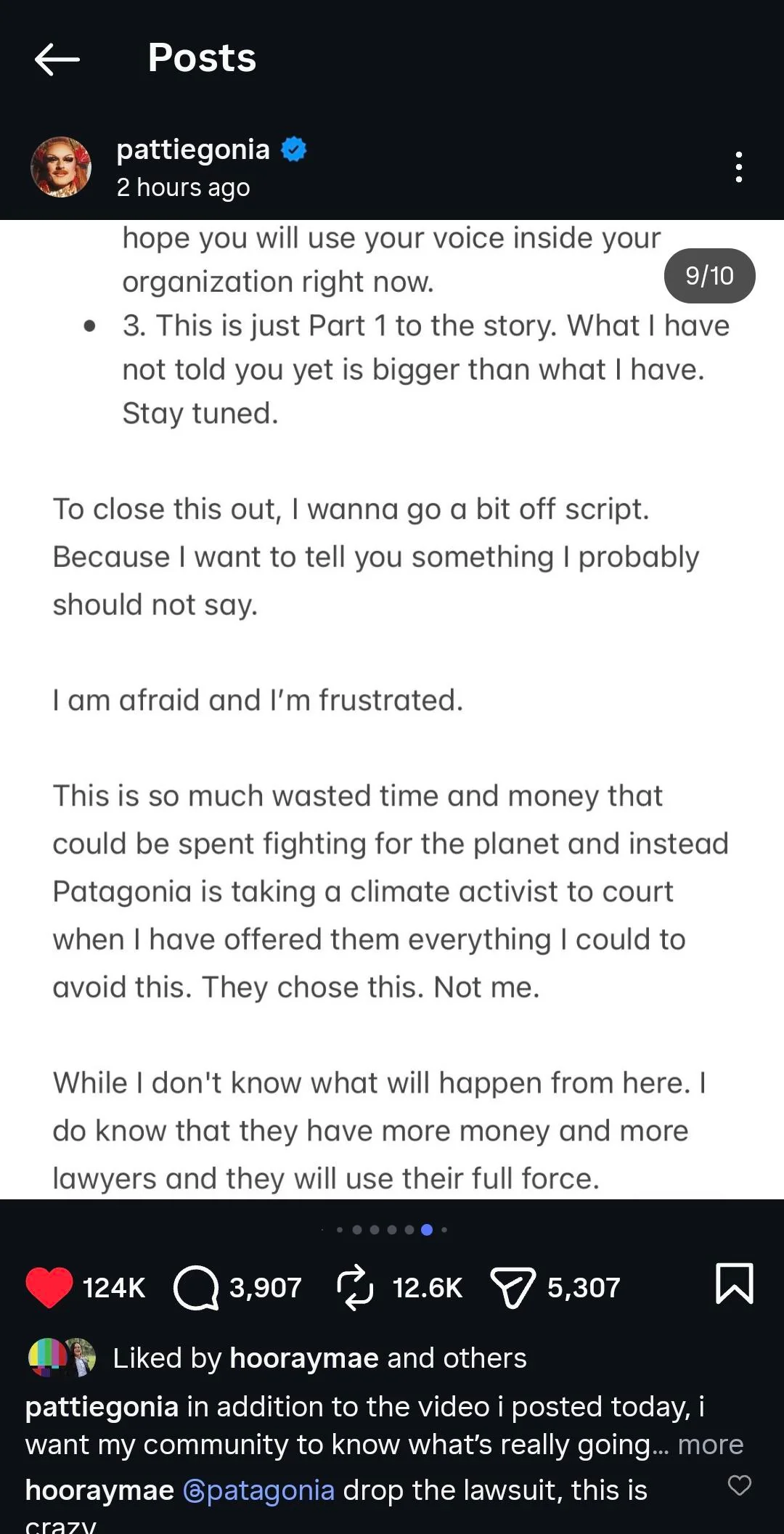Image resolution: width=784 pixels, height=1534 pixels.
Task: Repost this post with the repost icon
Action: [355, 1287]
